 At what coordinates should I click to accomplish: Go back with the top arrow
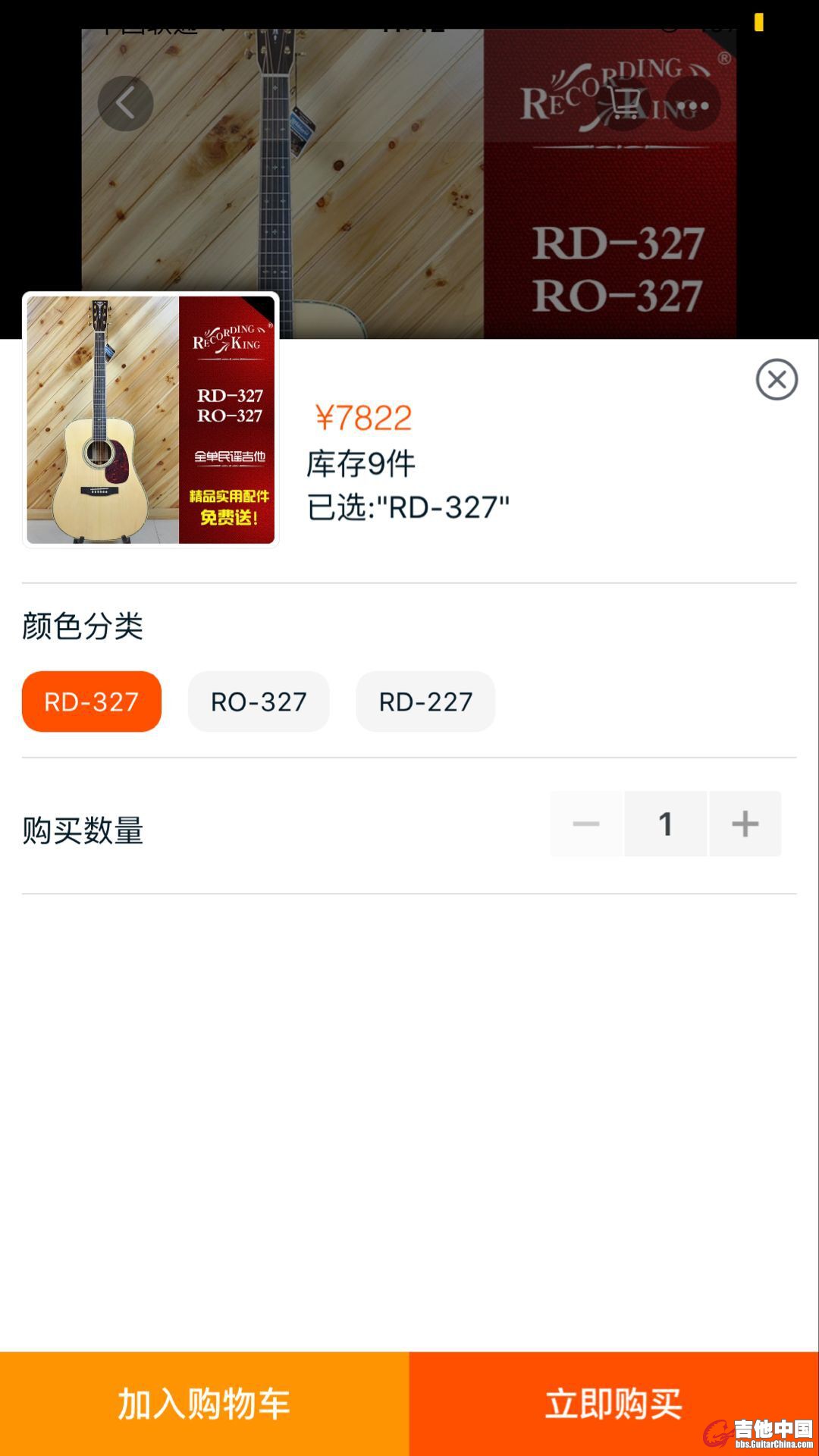pyautogui.click(x=126, y=104)
